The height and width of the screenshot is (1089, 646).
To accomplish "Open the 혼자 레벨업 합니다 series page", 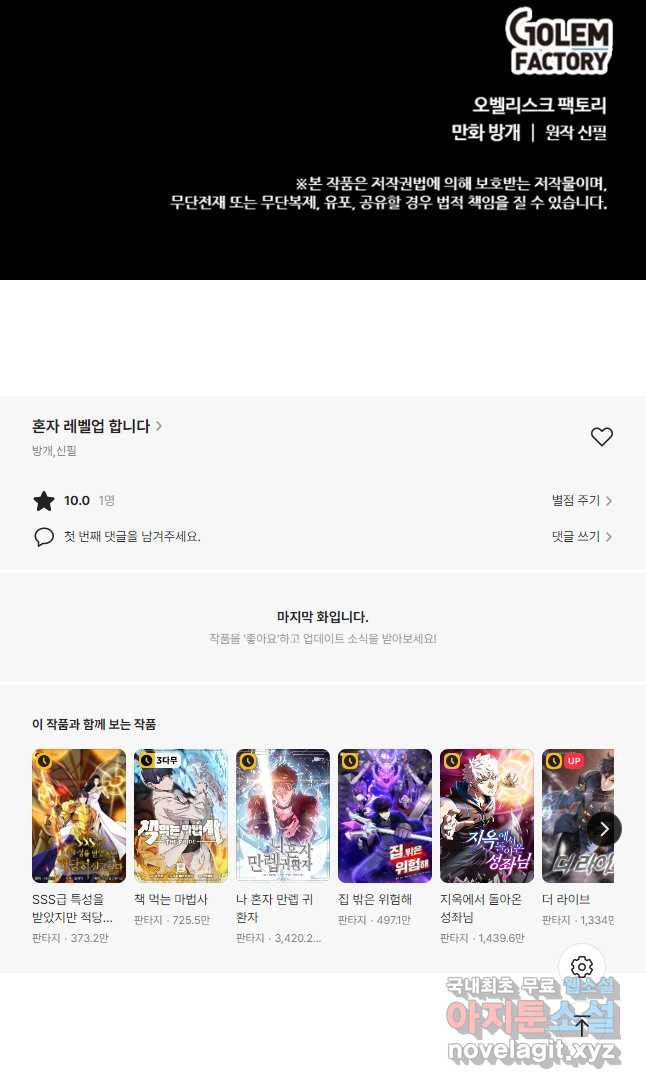I will click(97, 426).
